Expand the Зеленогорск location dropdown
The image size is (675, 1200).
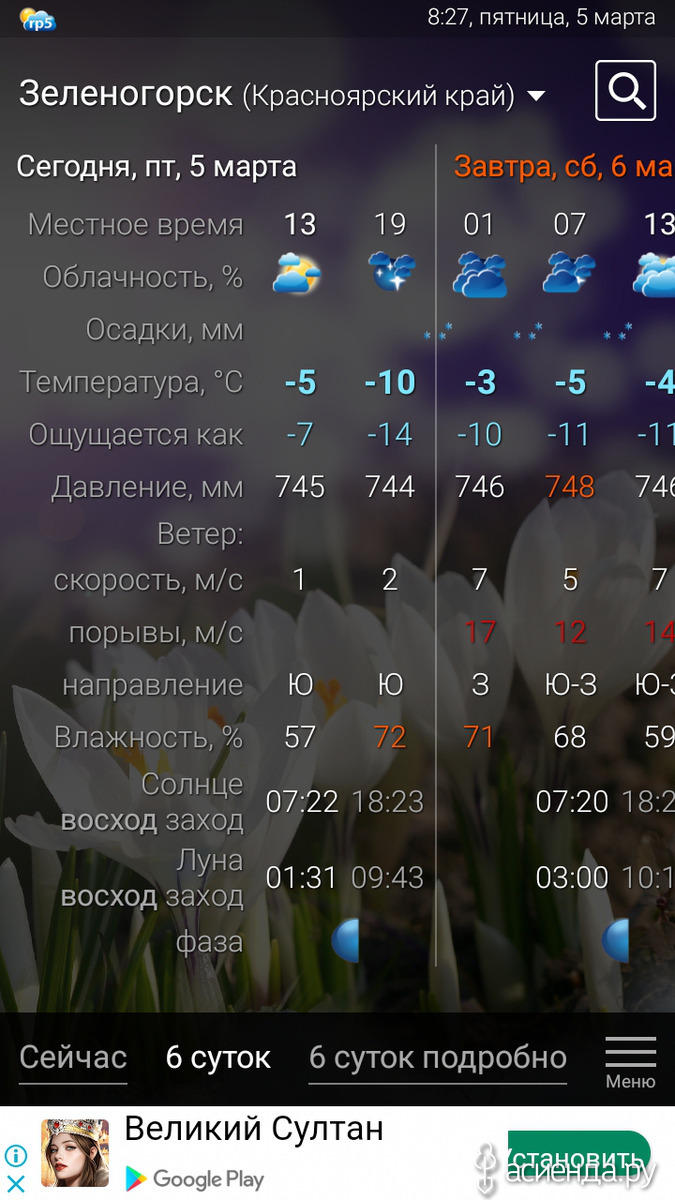(536, 96)
